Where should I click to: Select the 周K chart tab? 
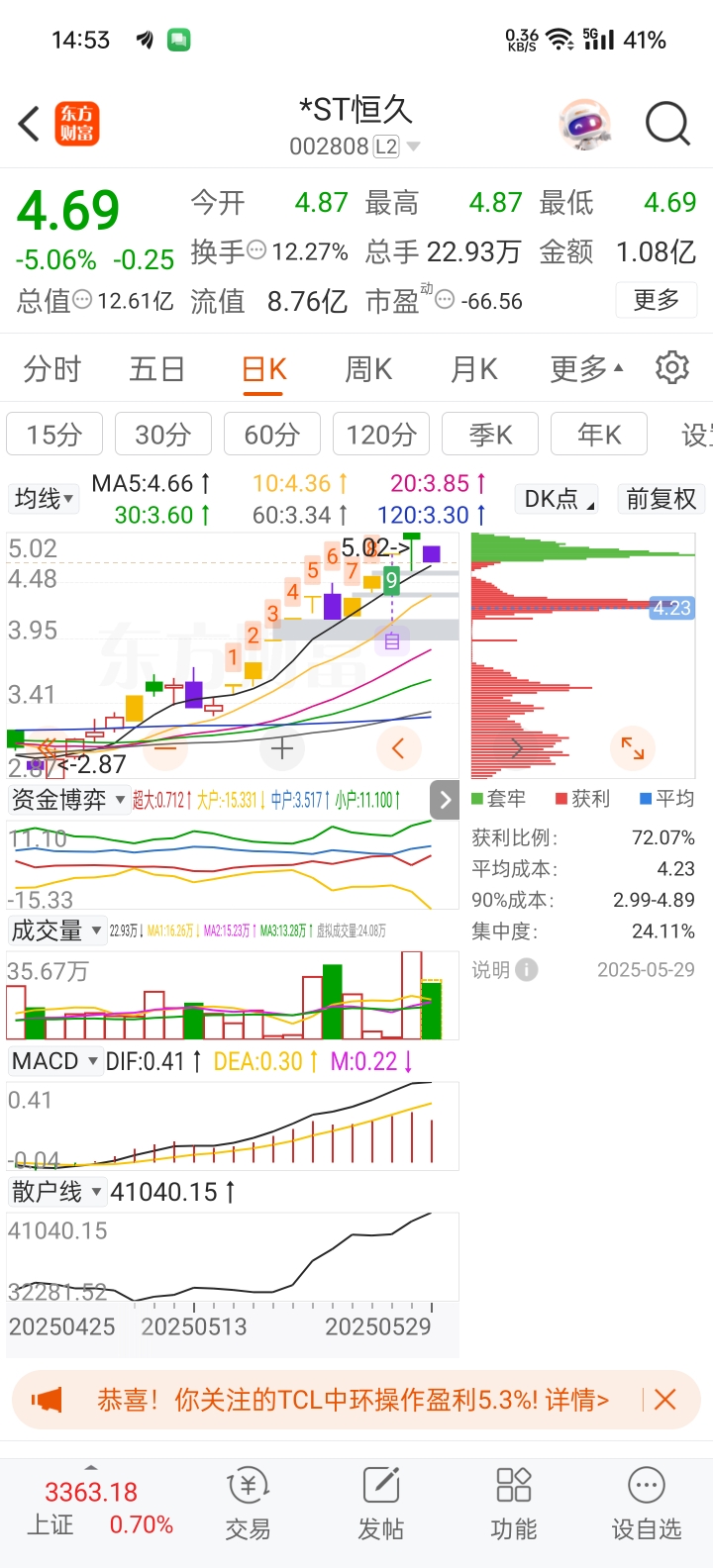point(368,369)
